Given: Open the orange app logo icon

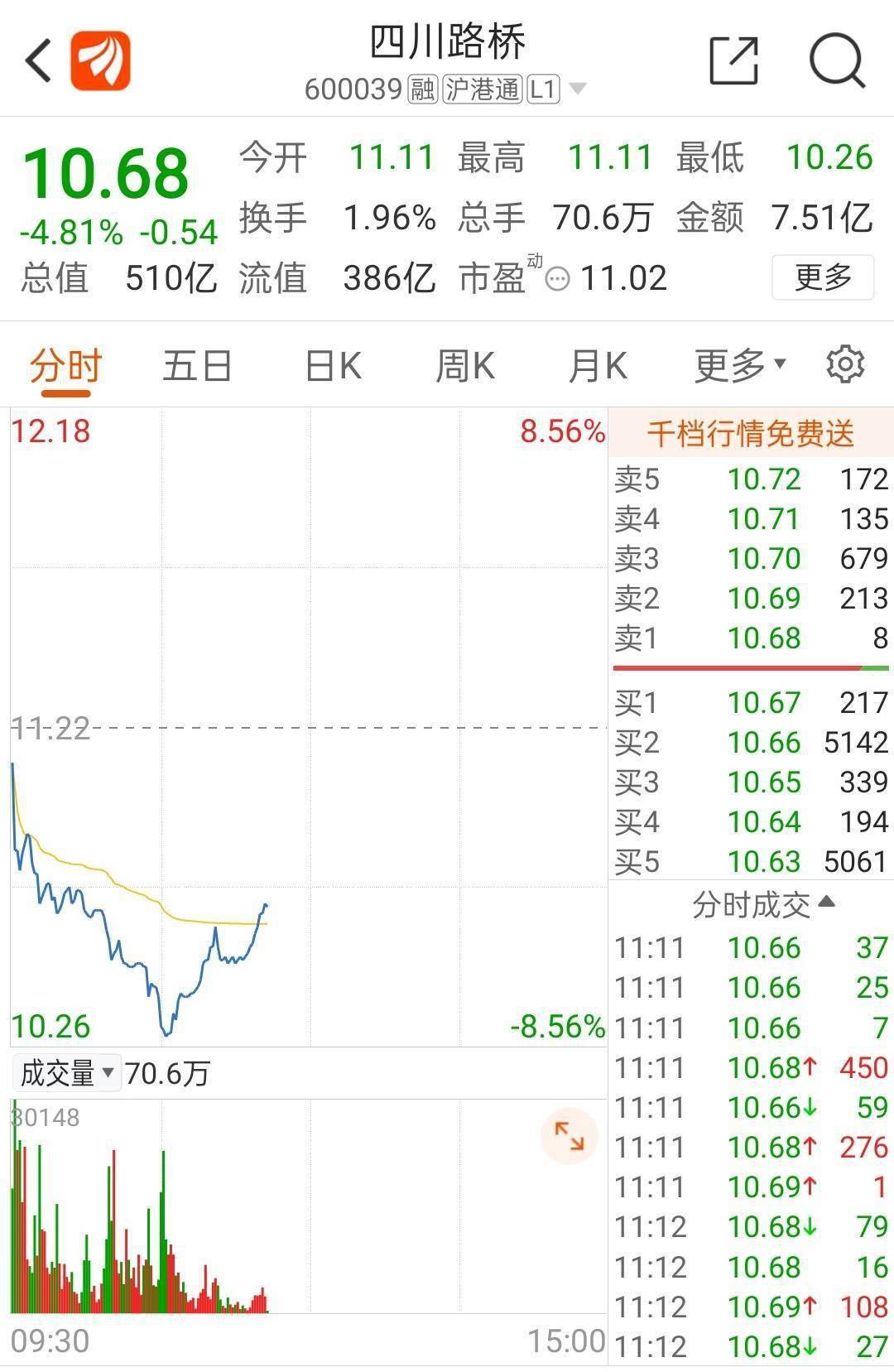Looking at the screenshot, I should 100,60.
